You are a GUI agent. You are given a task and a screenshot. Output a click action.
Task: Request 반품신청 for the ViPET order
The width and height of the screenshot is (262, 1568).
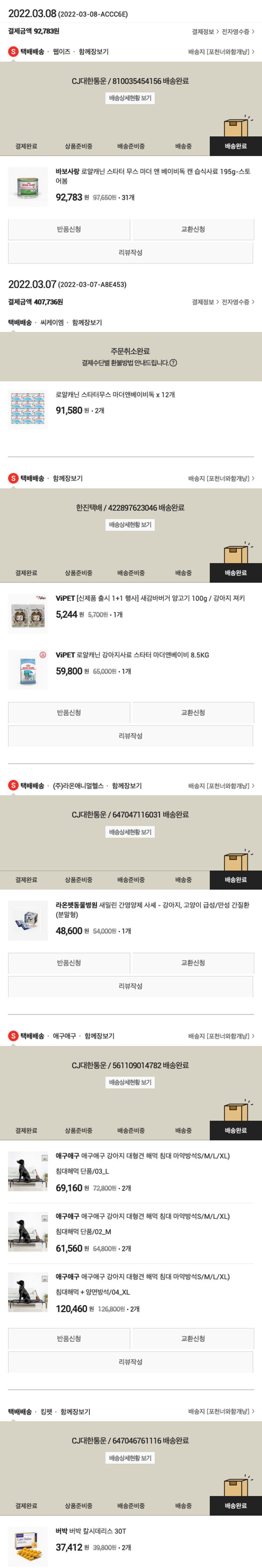pyautogui.click(x=69, y=713)
